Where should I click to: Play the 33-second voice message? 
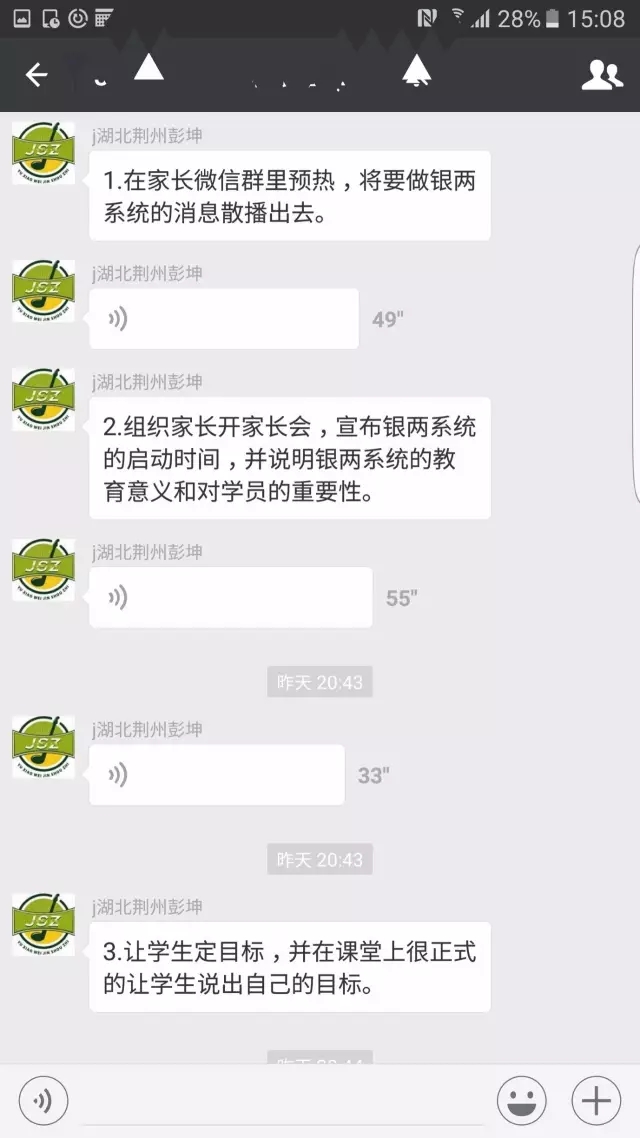tap(216, 775)
